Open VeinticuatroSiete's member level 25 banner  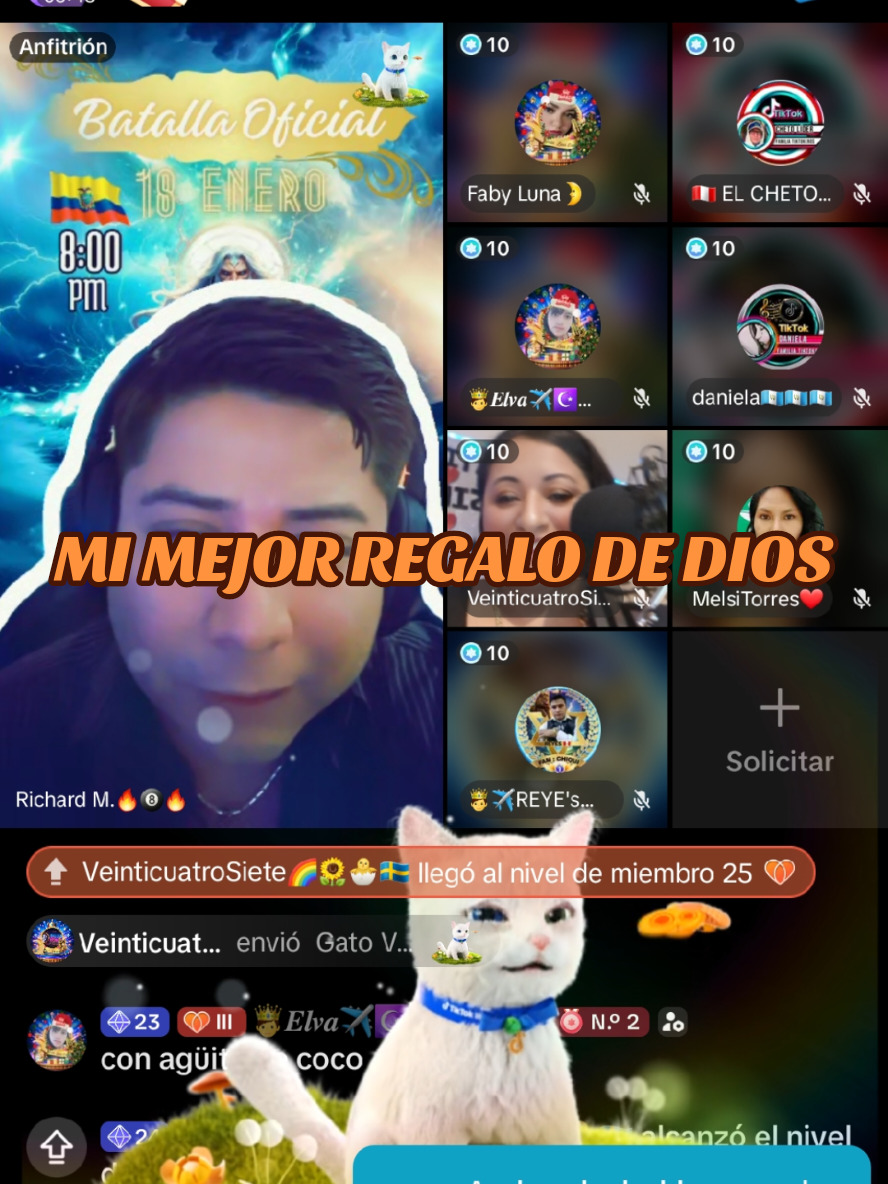(420, 873)
